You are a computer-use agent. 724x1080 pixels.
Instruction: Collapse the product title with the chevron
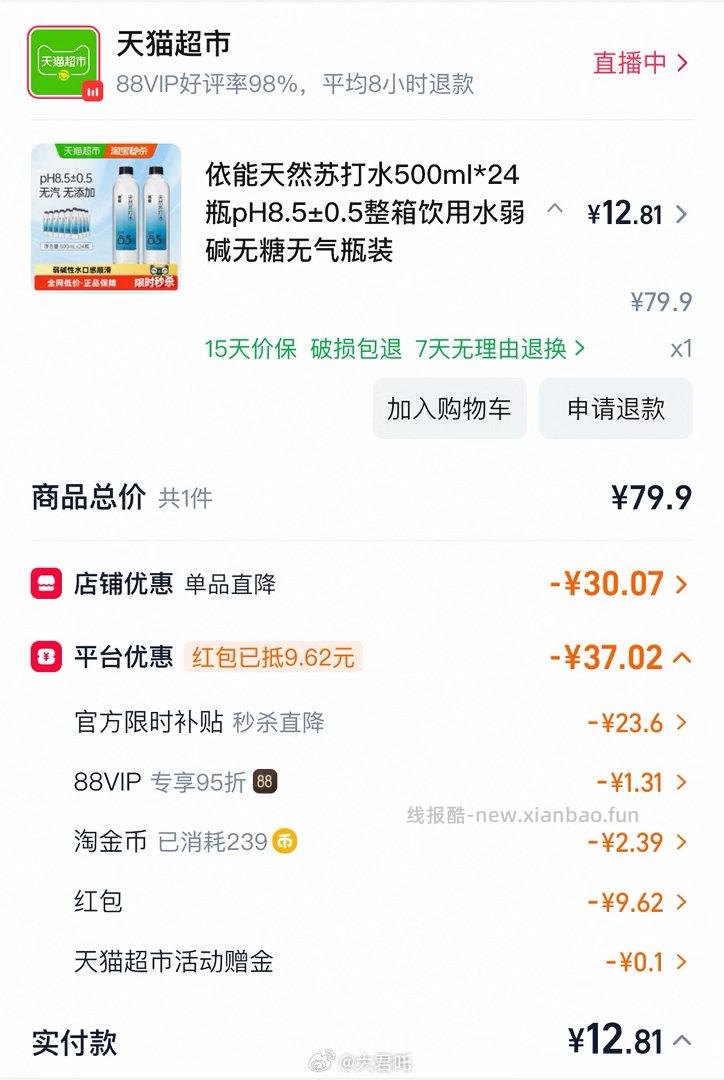pos(556,212)
